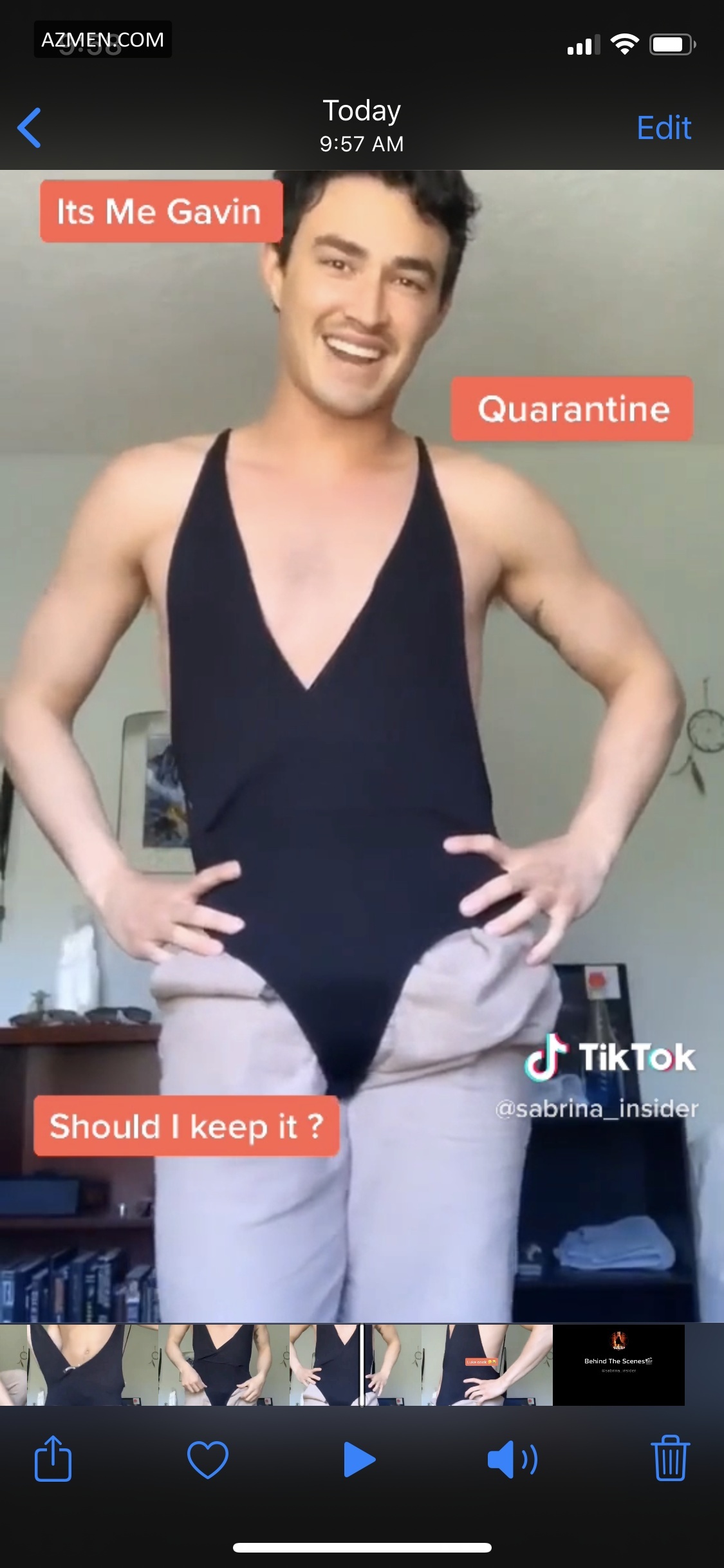Viewport: 724px width, 1568px height.
Task: Tap the video to toggle full screen
Action: 362,740
